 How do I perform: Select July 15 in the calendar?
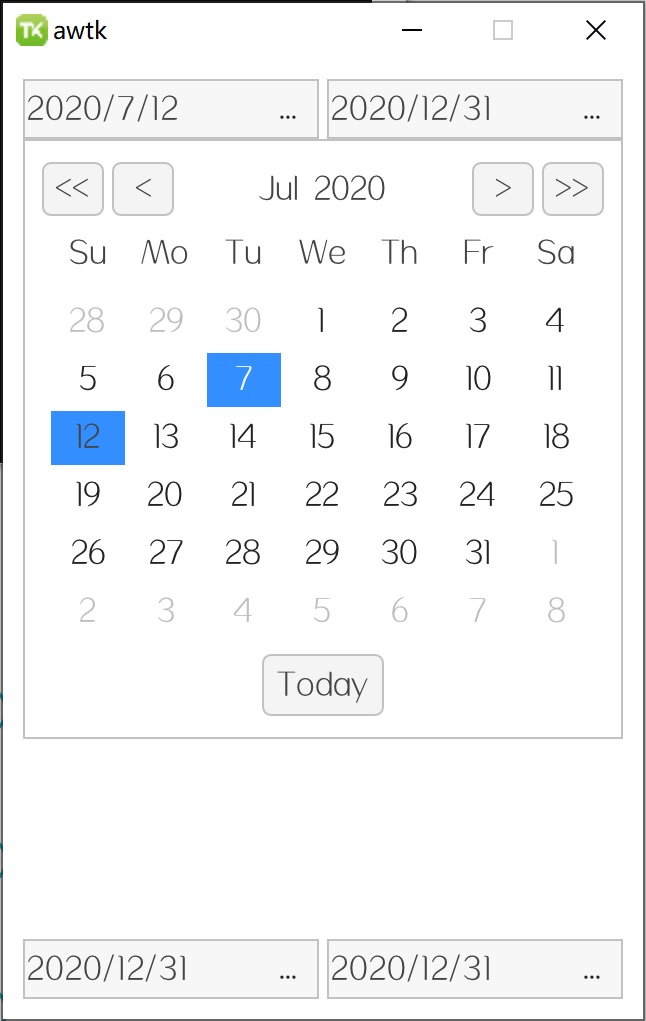pyautogui.click(x=322, y=437)
